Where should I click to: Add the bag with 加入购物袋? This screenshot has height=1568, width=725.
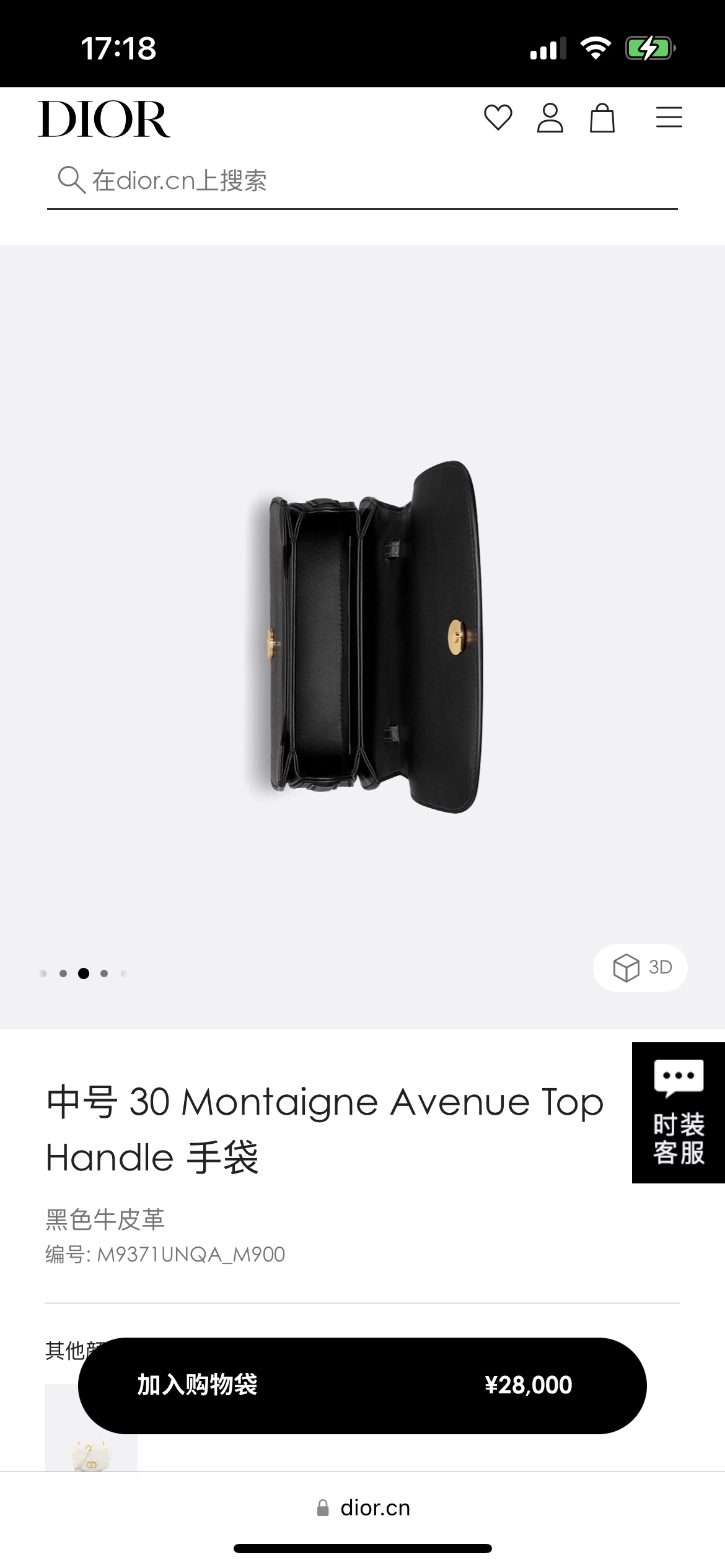pos(362,1385)
